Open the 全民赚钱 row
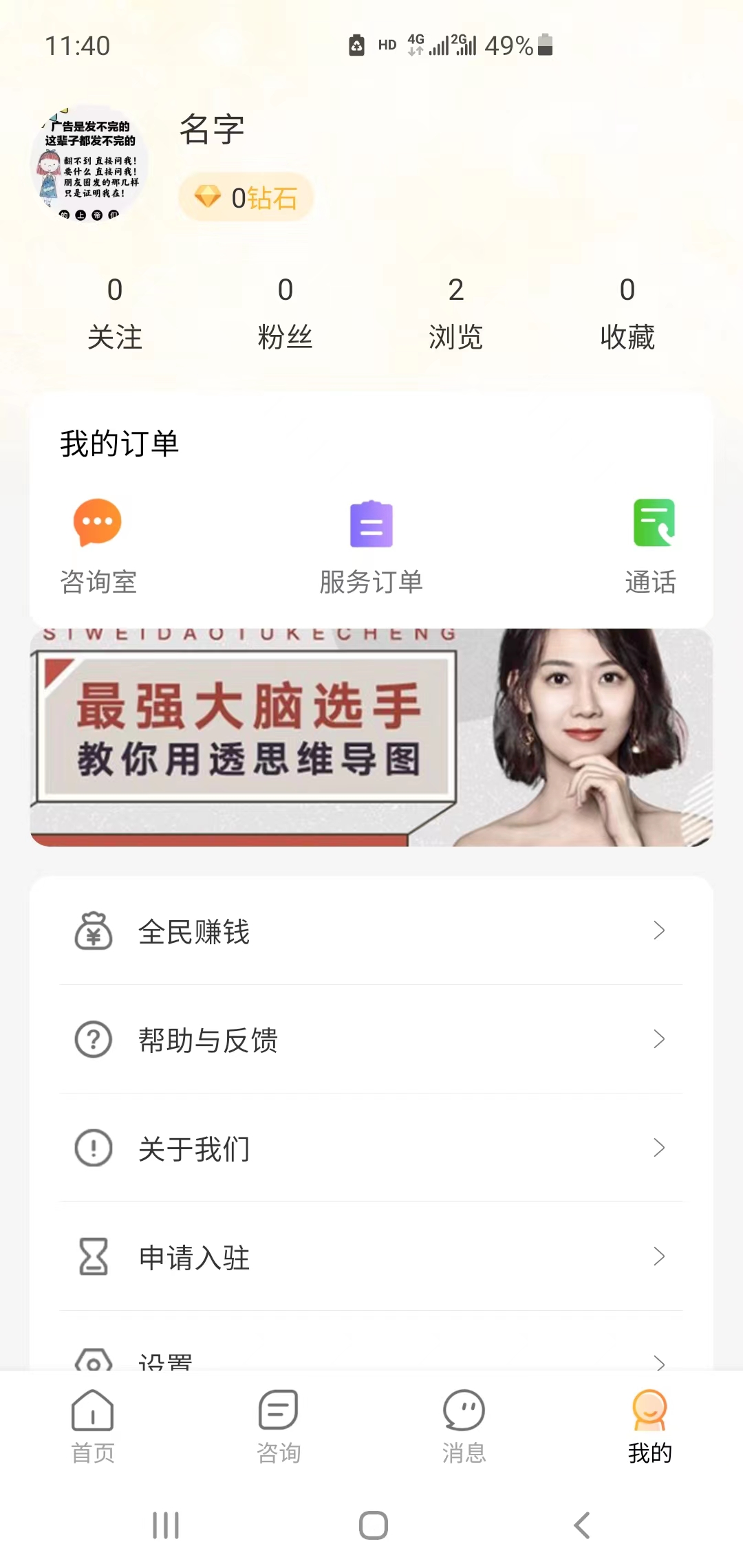Screen dimensions: 743x1568 pos(371,931)
